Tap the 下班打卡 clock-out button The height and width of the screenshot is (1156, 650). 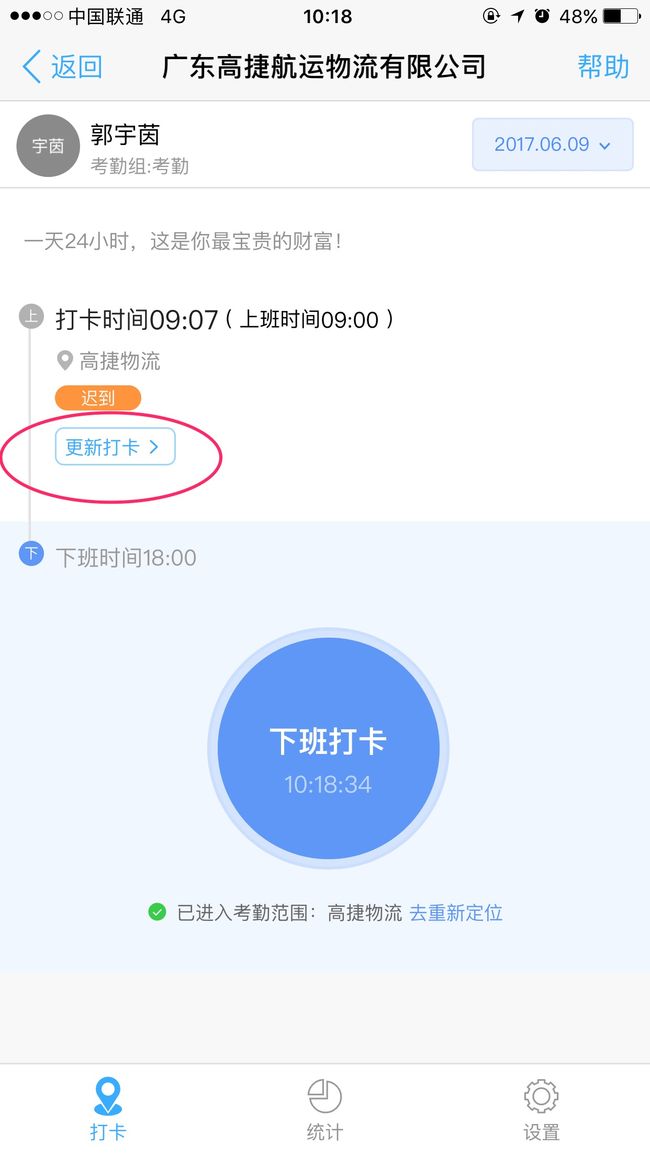click(328, 748)
